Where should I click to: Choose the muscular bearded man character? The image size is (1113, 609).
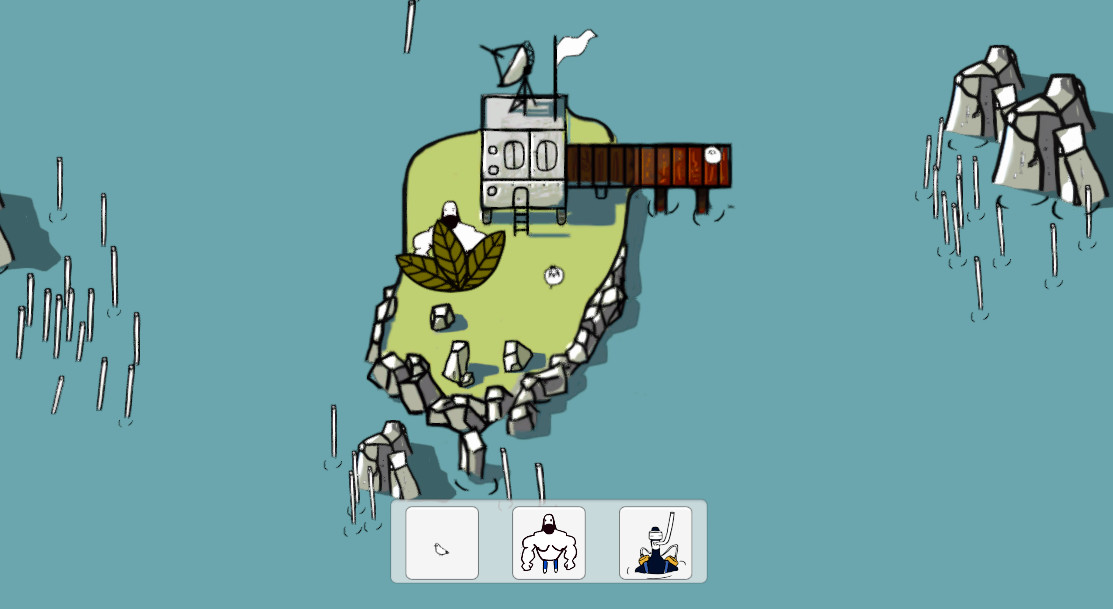coord(549,543)
